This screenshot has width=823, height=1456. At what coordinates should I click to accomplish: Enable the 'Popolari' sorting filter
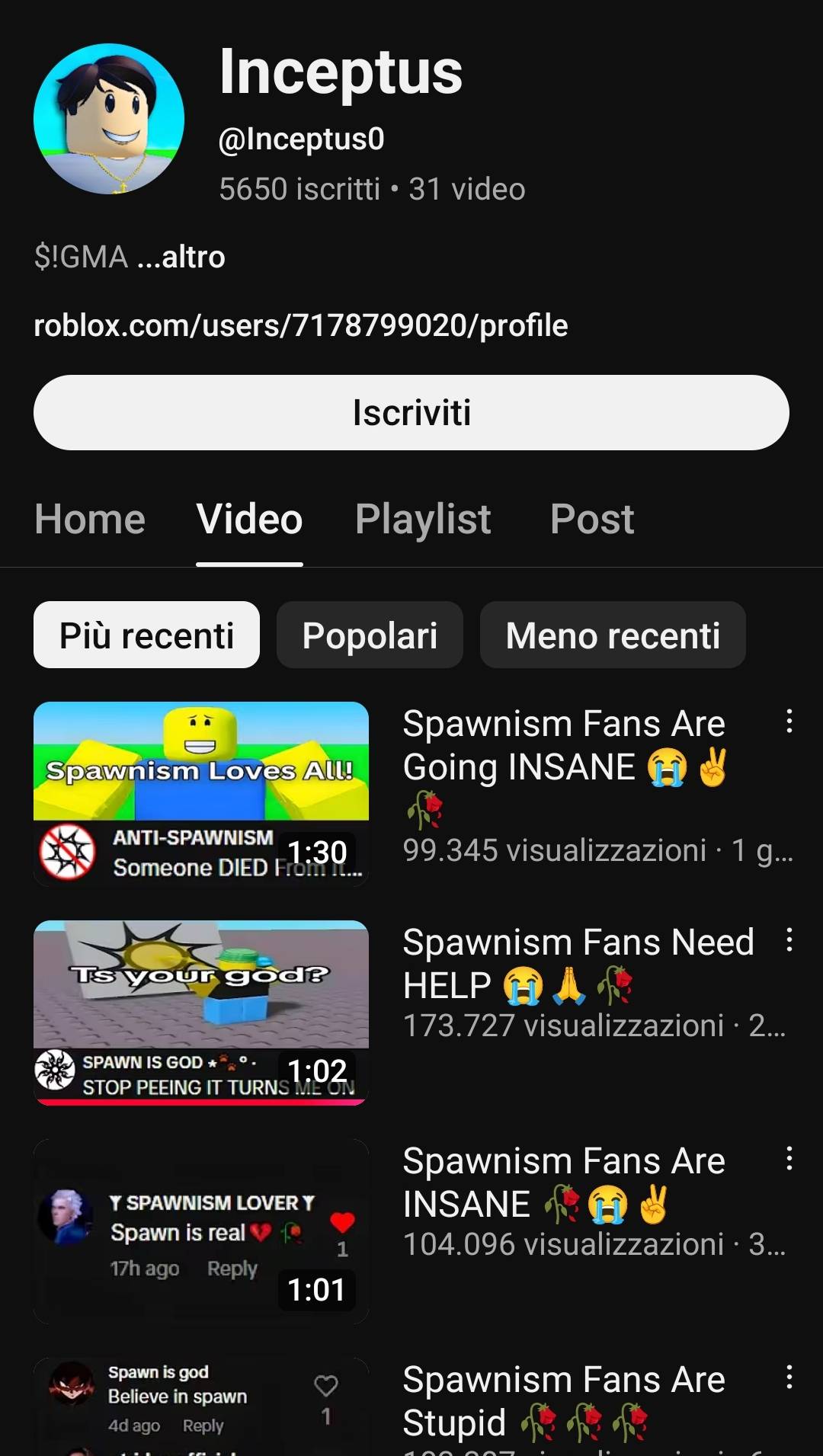point(370,634)
